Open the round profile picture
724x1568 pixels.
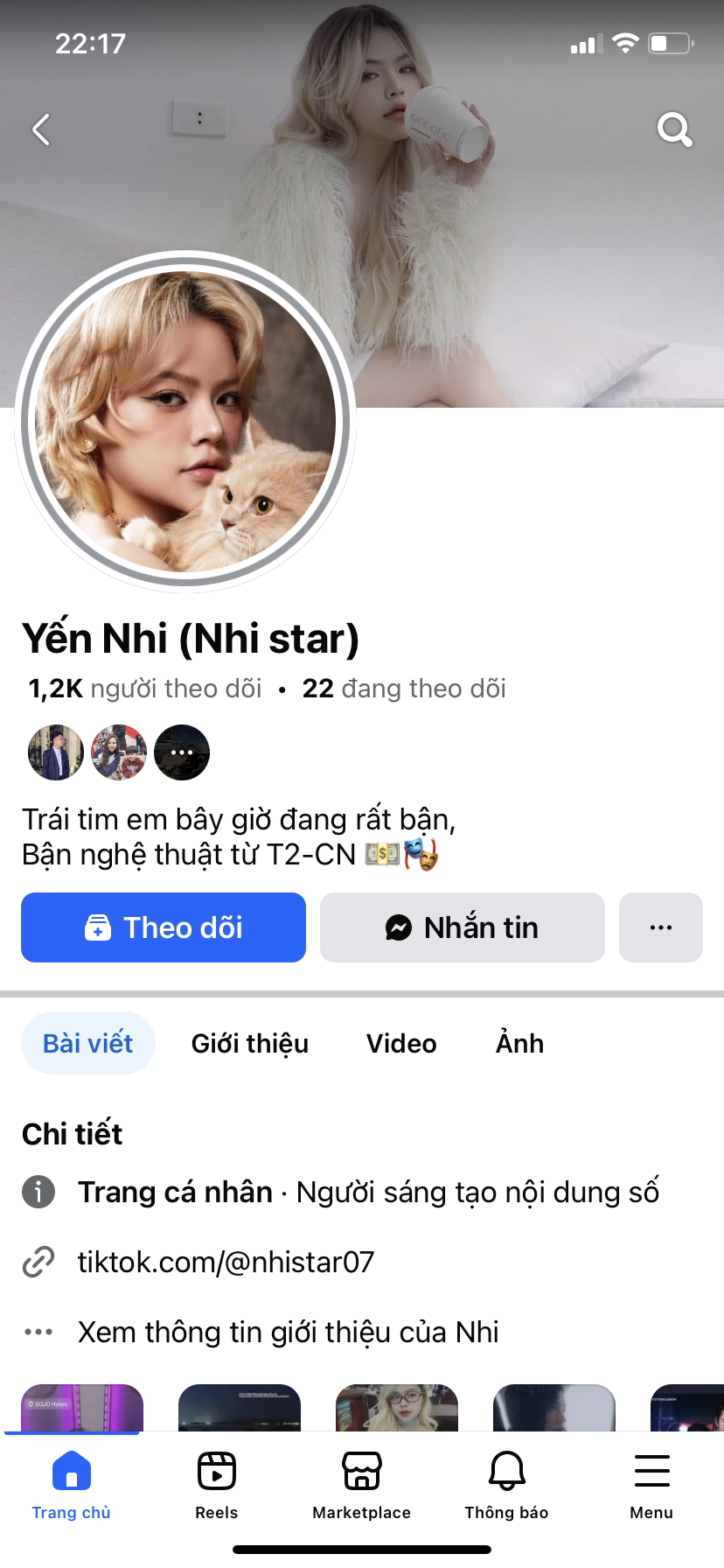point(185,422)
